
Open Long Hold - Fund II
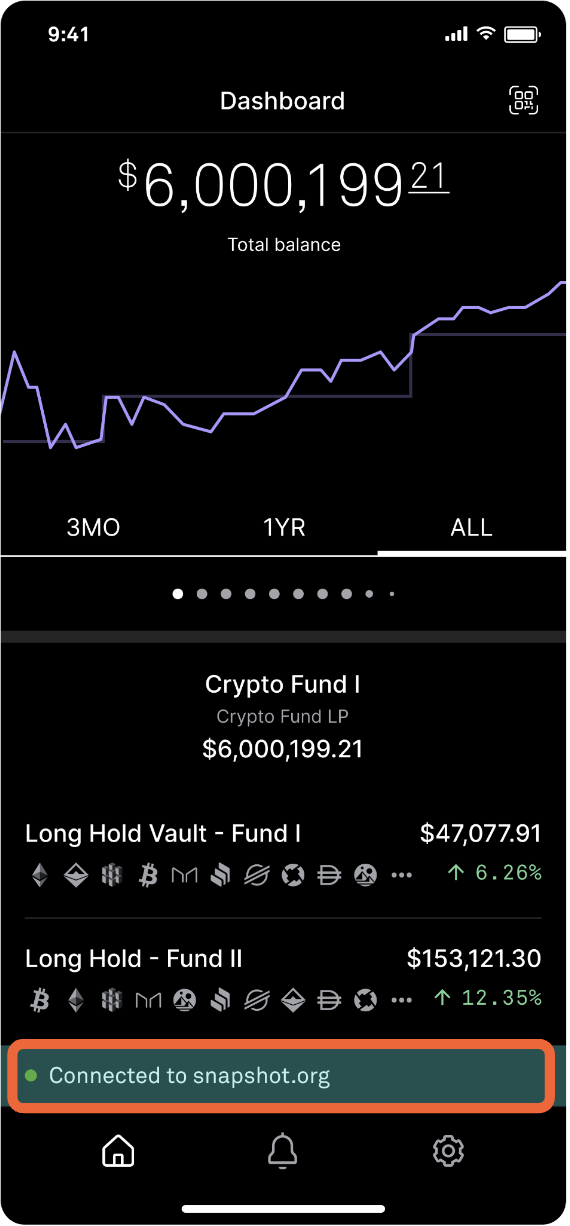click(284, 979)
